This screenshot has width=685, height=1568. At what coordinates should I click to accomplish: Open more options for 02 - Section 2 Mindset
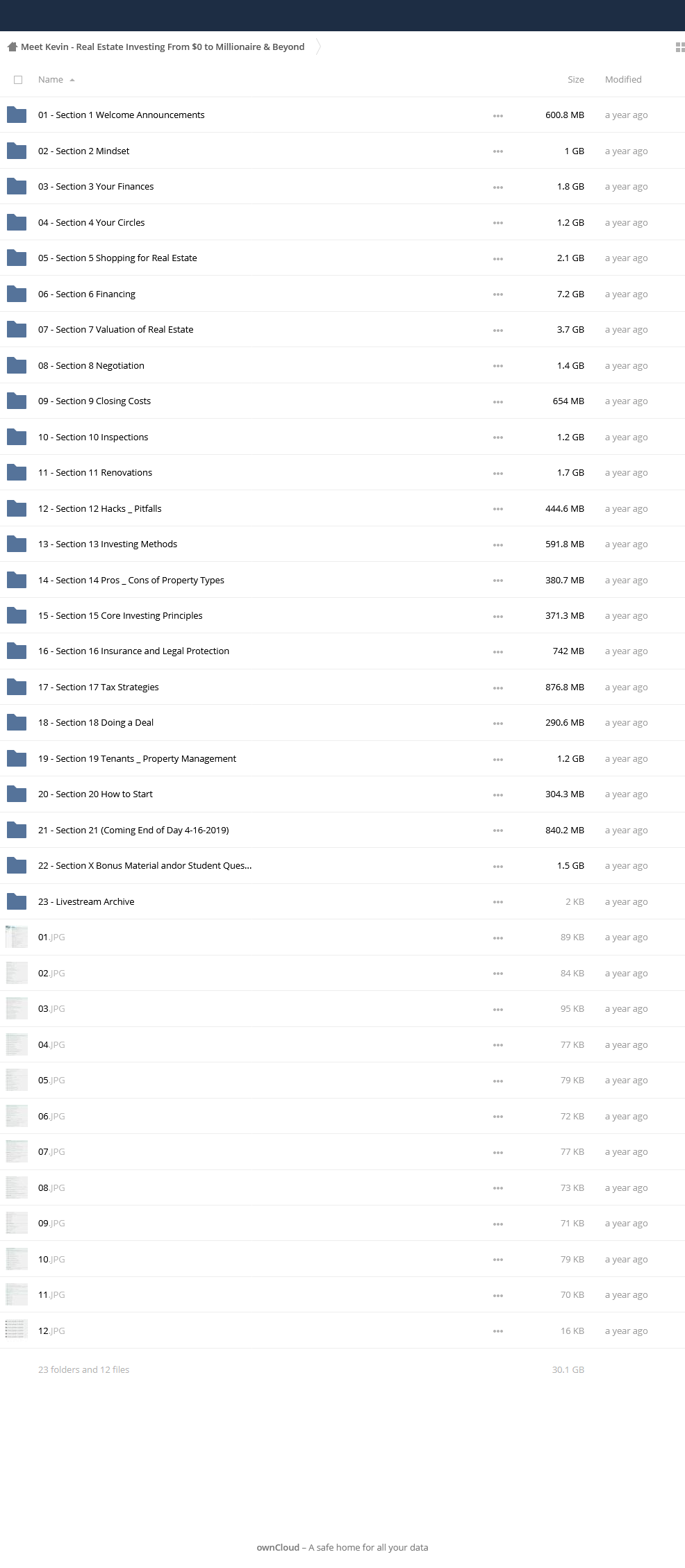pyautogui.click(x=498, y=151)
